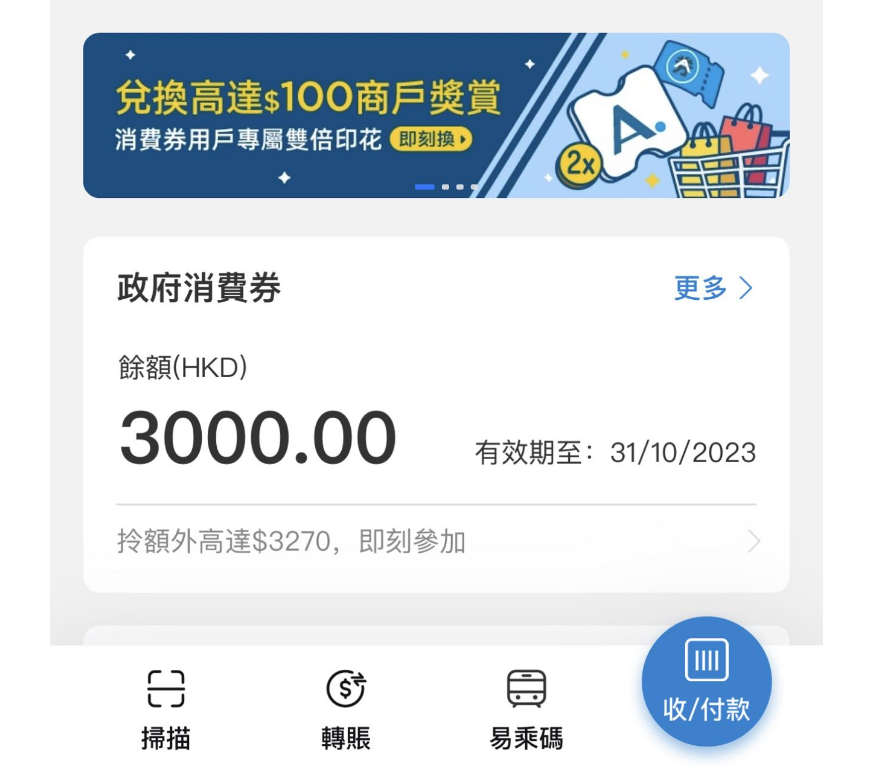Open the 拎額外高達$3270 offer row
The width and height of the screenshot is (891, 784).
point(437,542)
